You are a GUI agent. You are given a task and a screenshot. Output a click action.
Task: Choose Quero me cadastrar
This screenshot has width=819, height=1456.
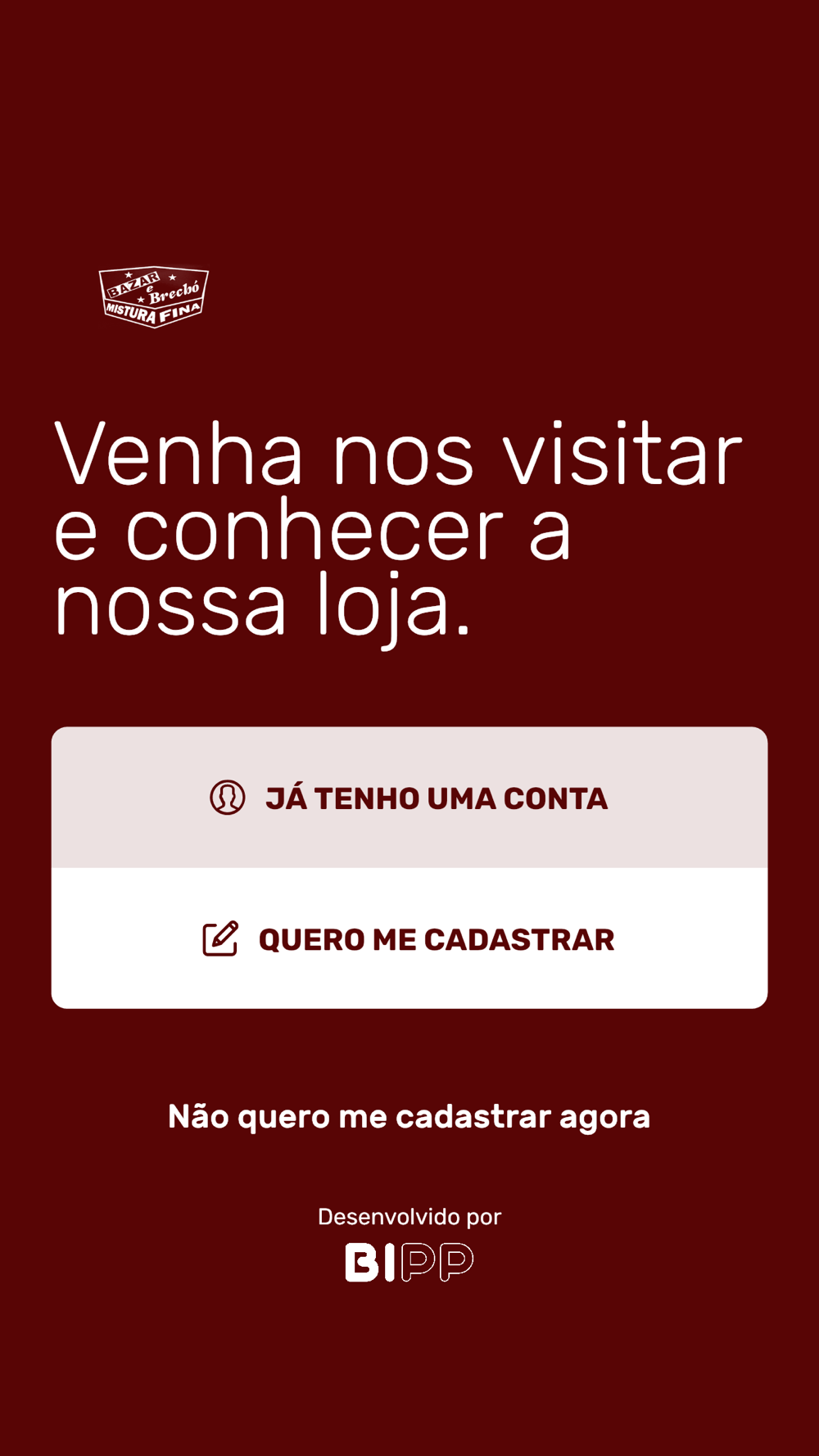(409, 938)
